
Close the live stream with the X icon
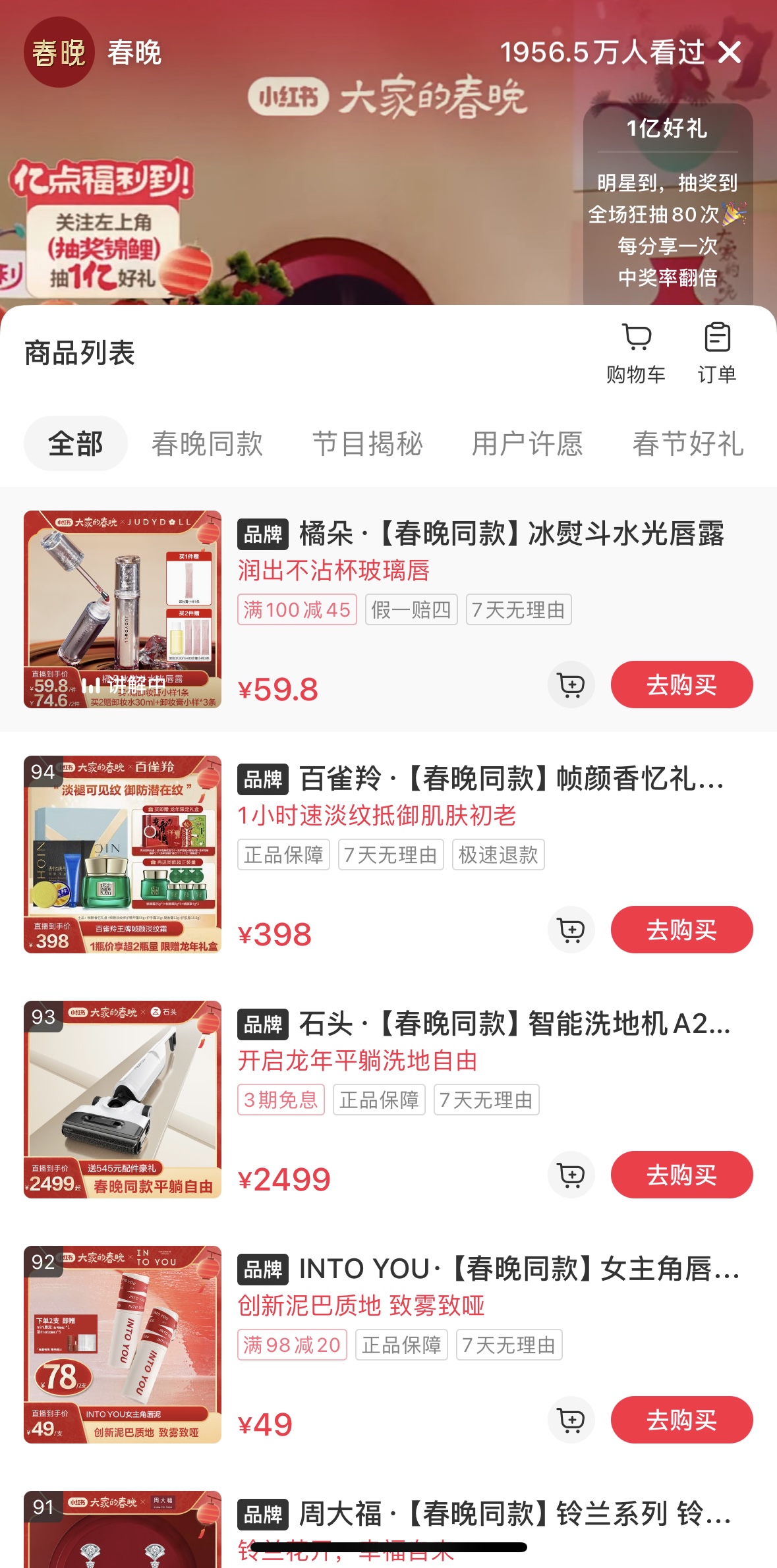point(730,52)
